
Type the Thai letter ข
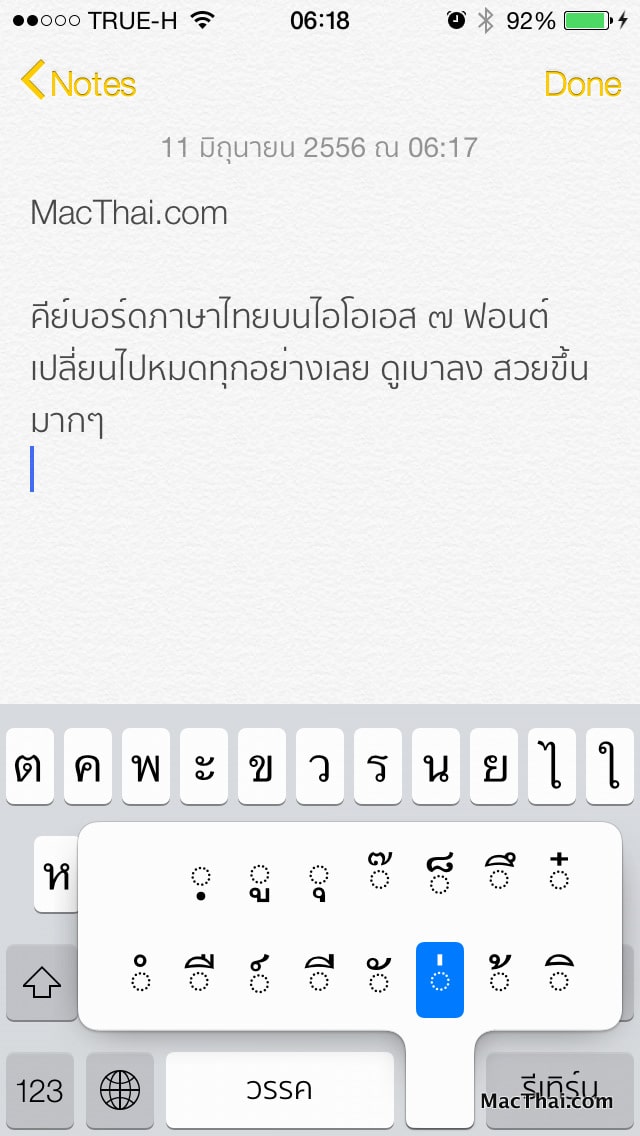tap(262, 766)
